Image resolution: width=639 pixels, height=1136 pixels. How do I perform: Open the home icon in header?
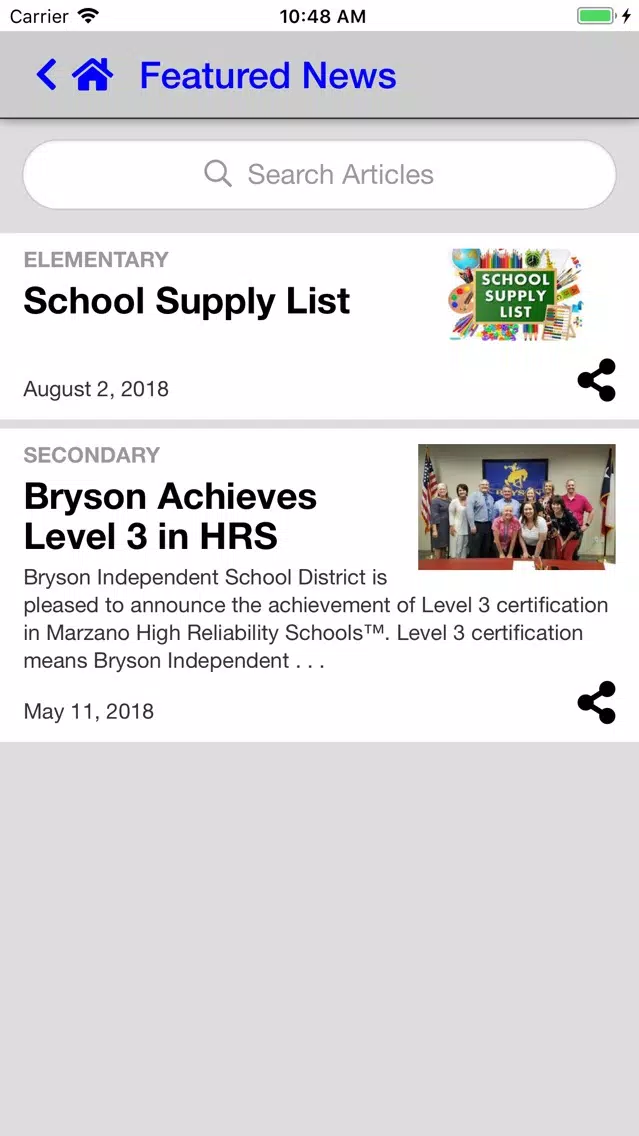[x=93, y=75]
